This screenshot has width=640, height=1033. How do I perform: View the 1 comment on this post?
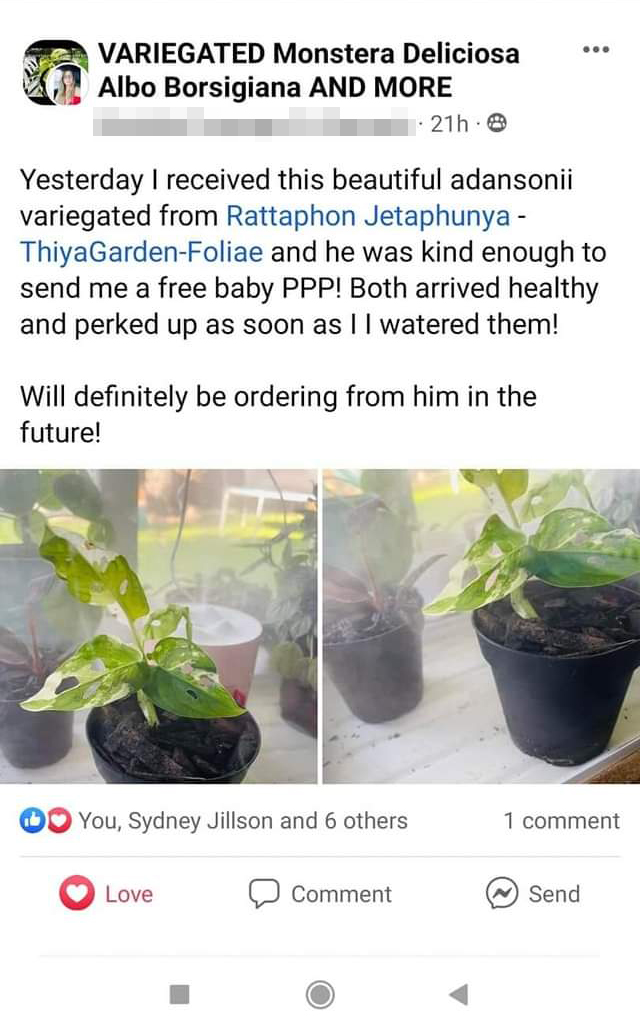[561, 821]
